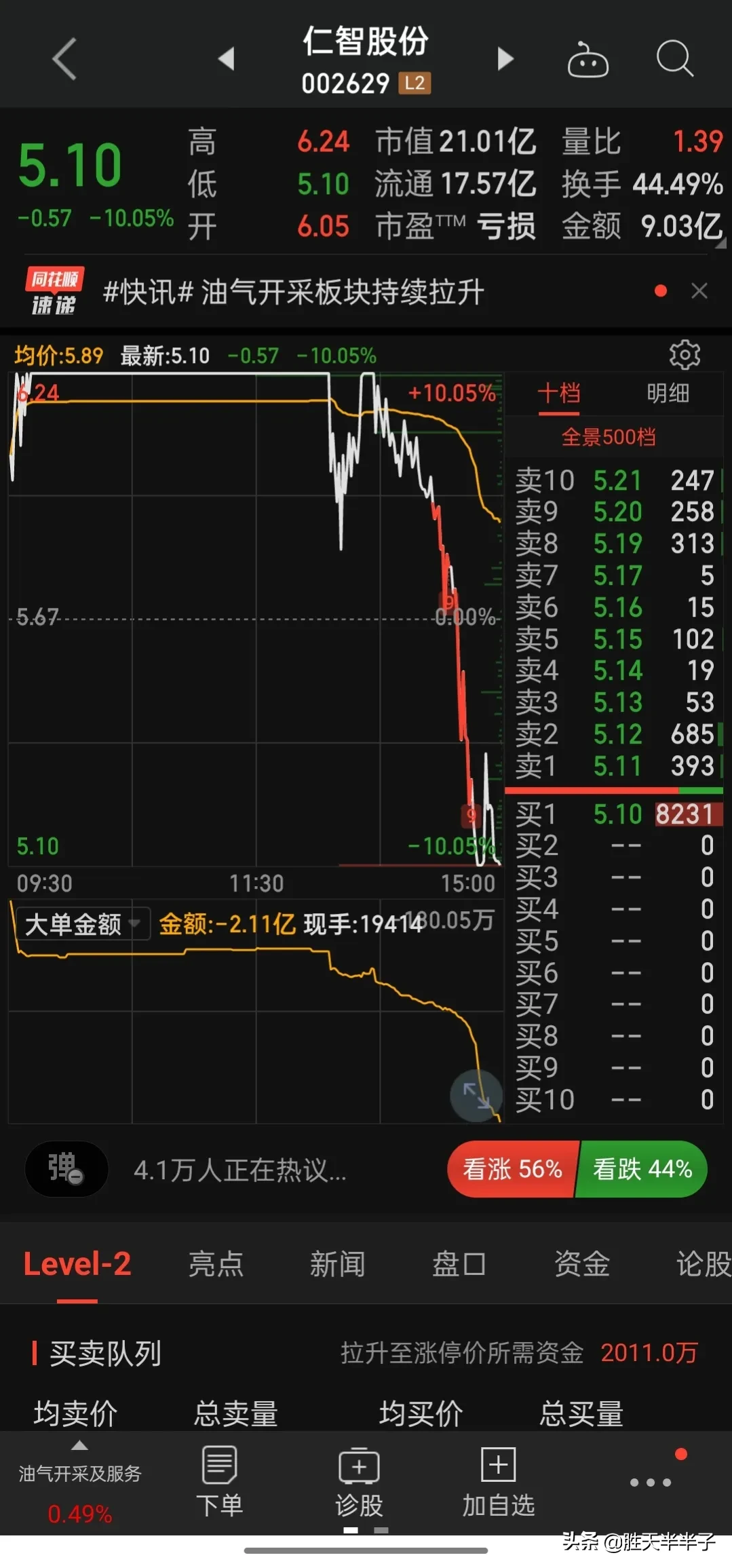
Task: Open stock search
Action: click(x=674, y=58)
